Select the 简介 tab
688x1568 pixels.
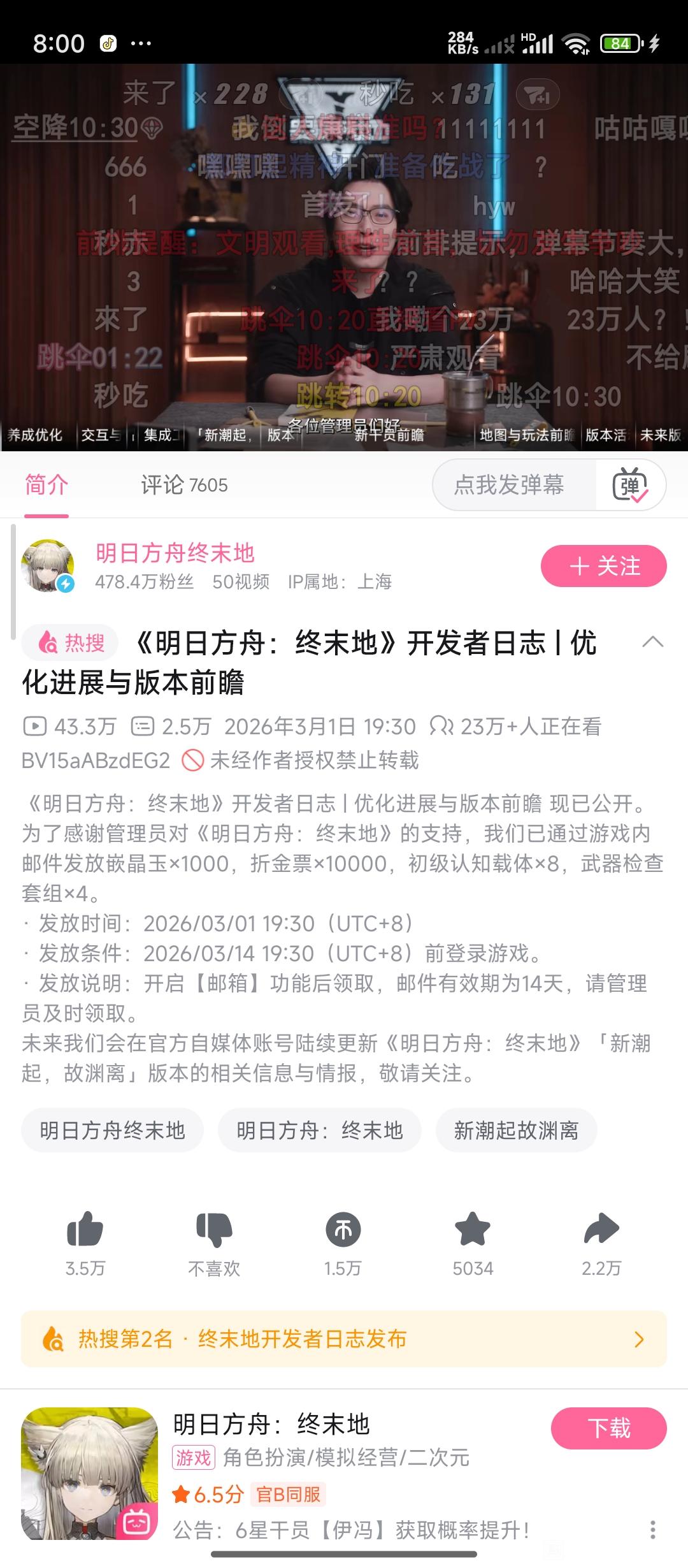(x=47, y=485)
